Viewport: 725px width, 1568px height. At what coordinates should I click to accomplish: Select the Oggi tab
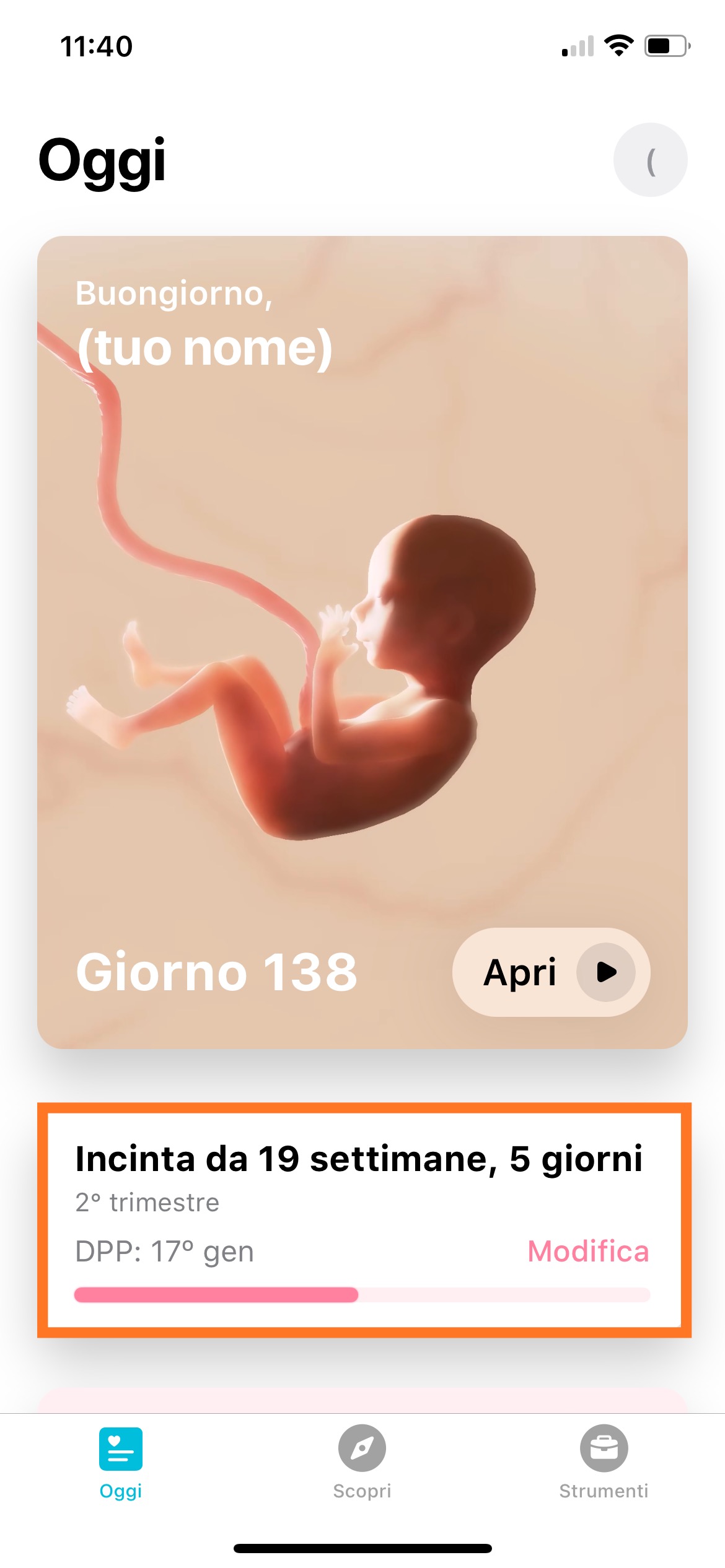pos(121,1462)
